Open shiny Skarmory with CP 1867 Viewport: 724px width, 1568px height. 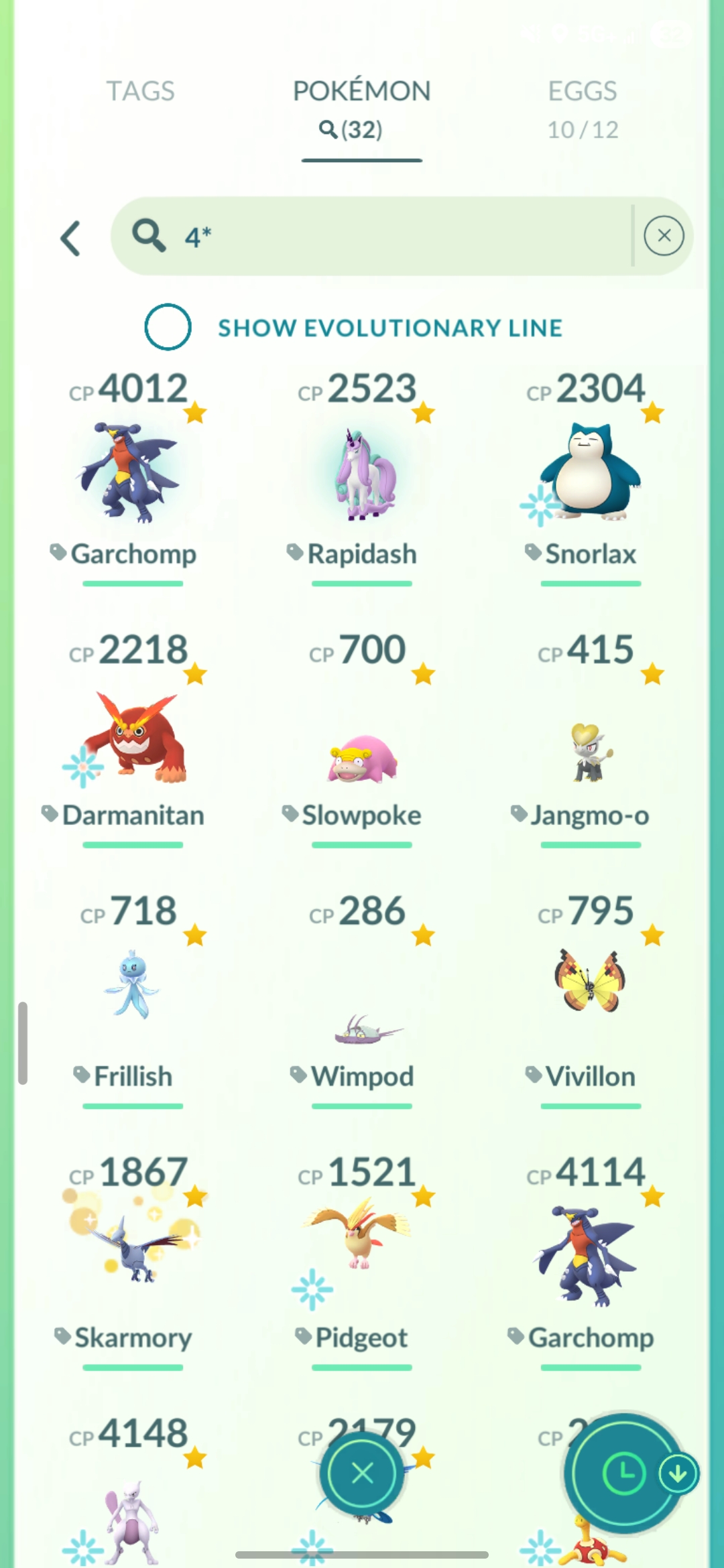point(133,1246)
